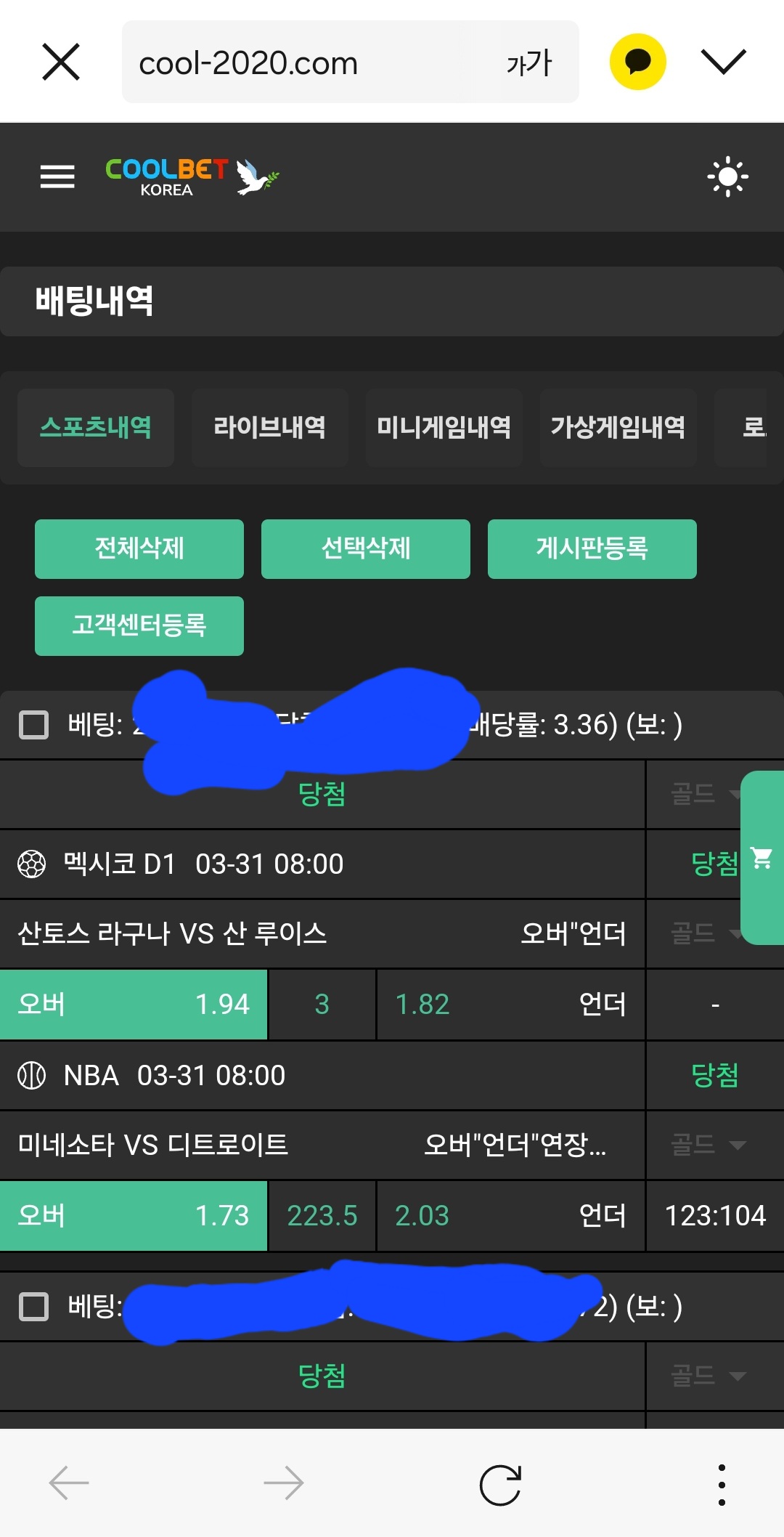This screenshot has height=1537, width=784.
Task: Open the 가가 text size option
Action: [x=529, y=63]
